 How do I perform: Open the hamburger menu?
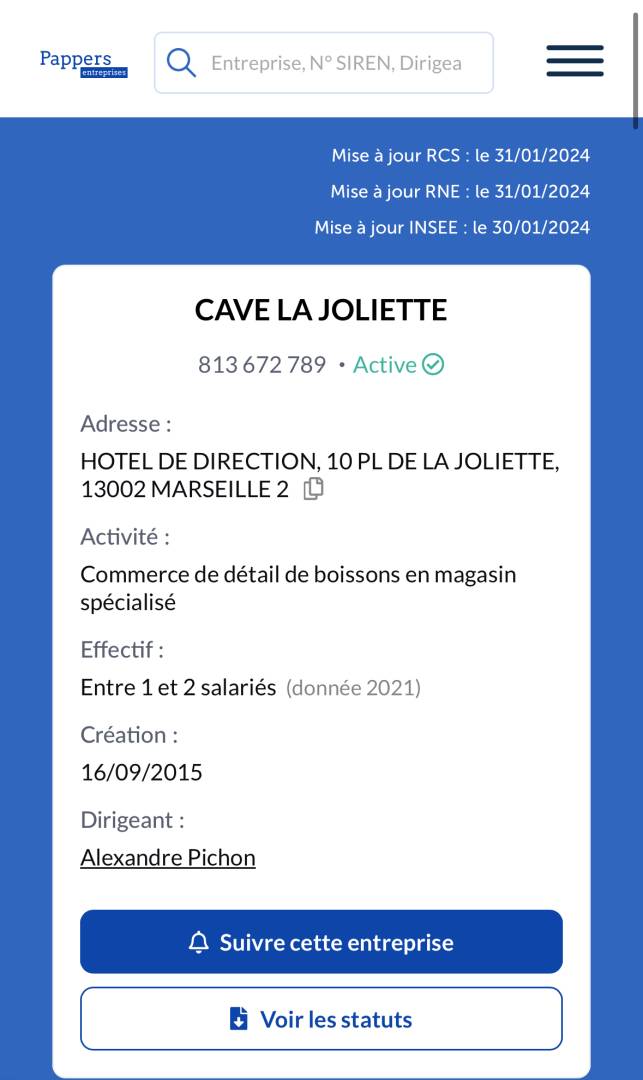coord(575,61)
